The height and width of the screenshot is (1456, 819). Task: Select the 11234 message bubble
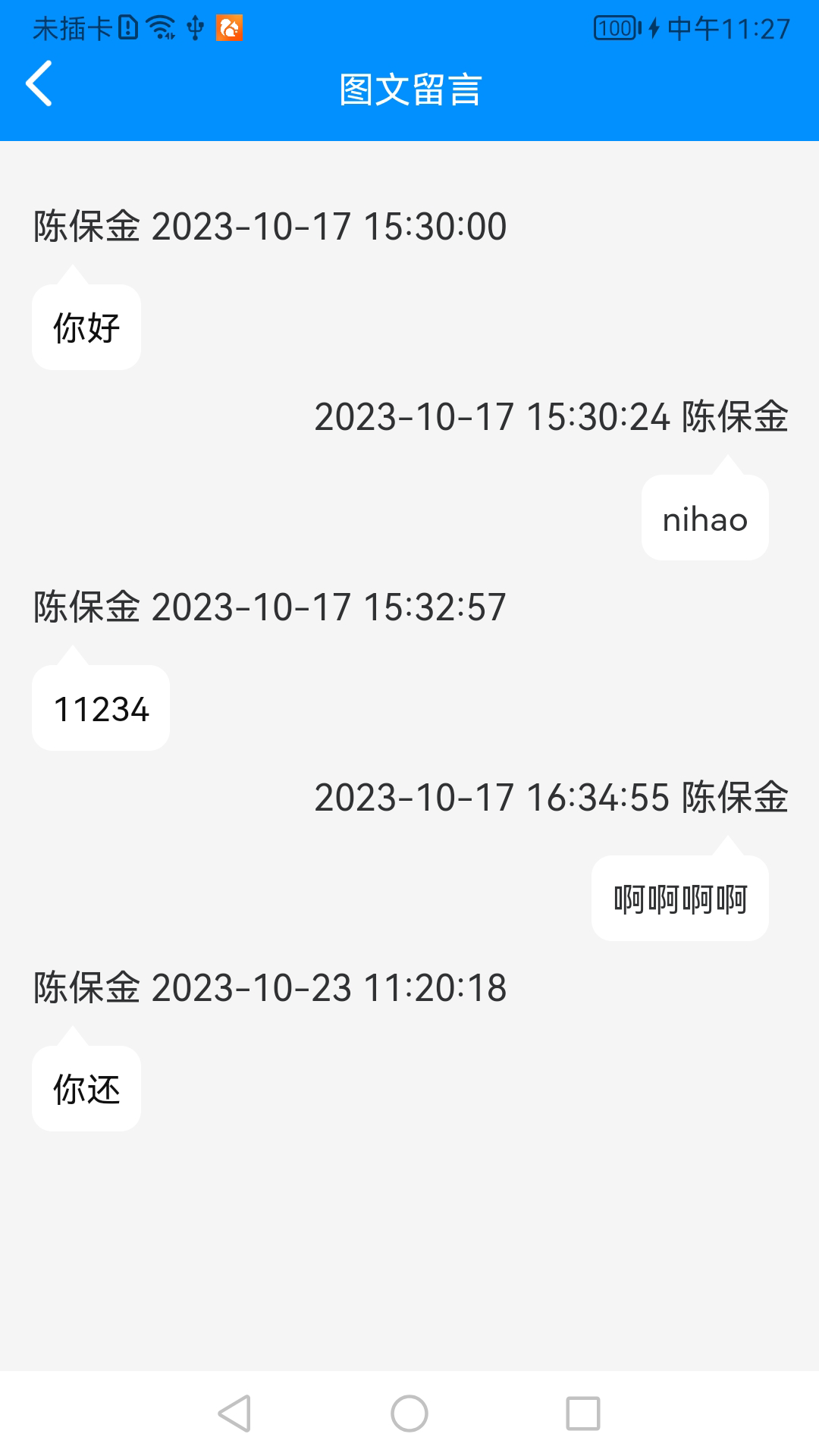pyautogui.click(x=99, y=708)
